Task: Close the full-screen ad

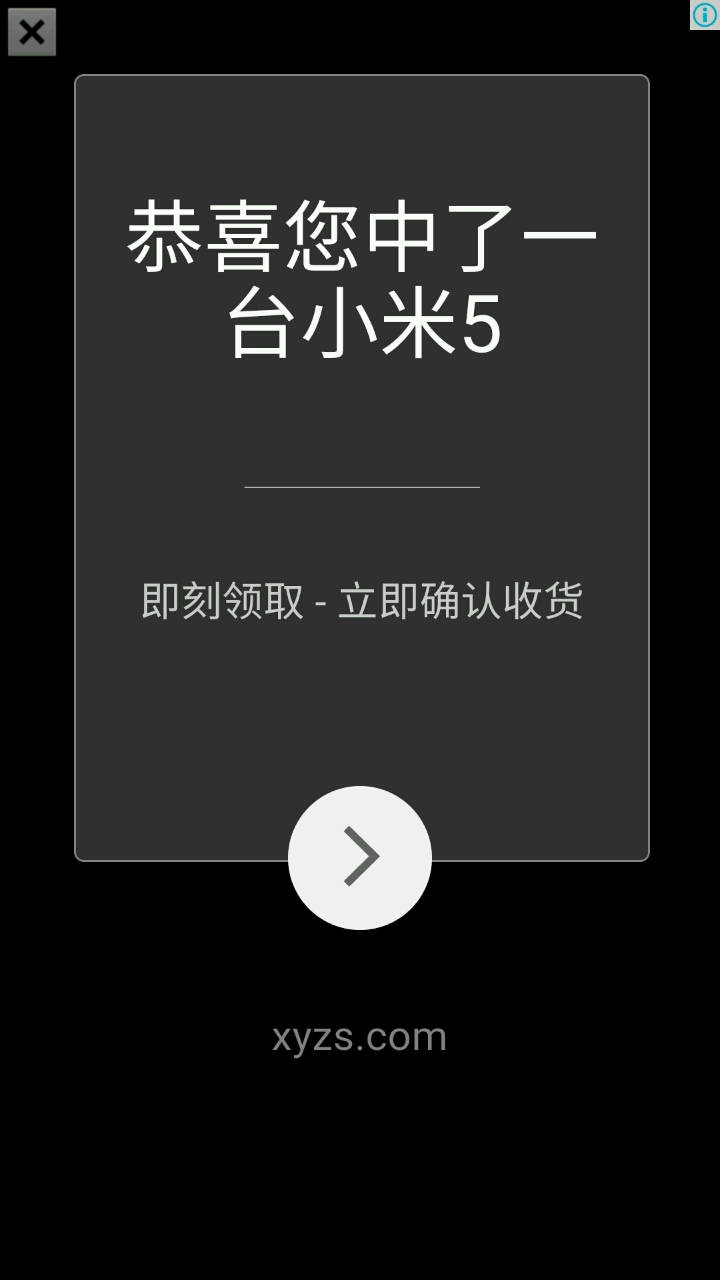Action: pyautogui.click(x=32, y=32)
